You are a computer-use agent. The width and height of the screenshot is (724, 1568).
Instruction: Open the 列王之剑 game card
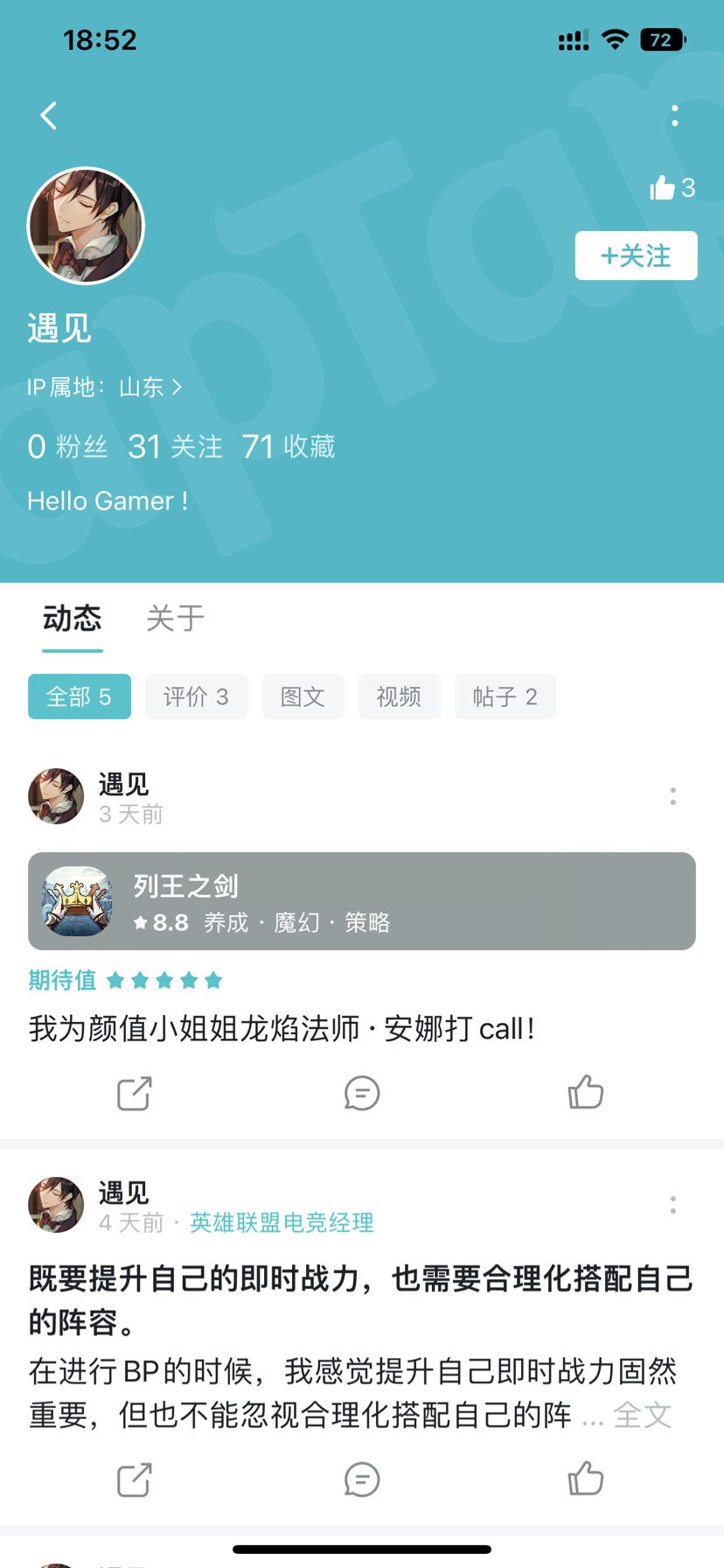tap(362, 901)
